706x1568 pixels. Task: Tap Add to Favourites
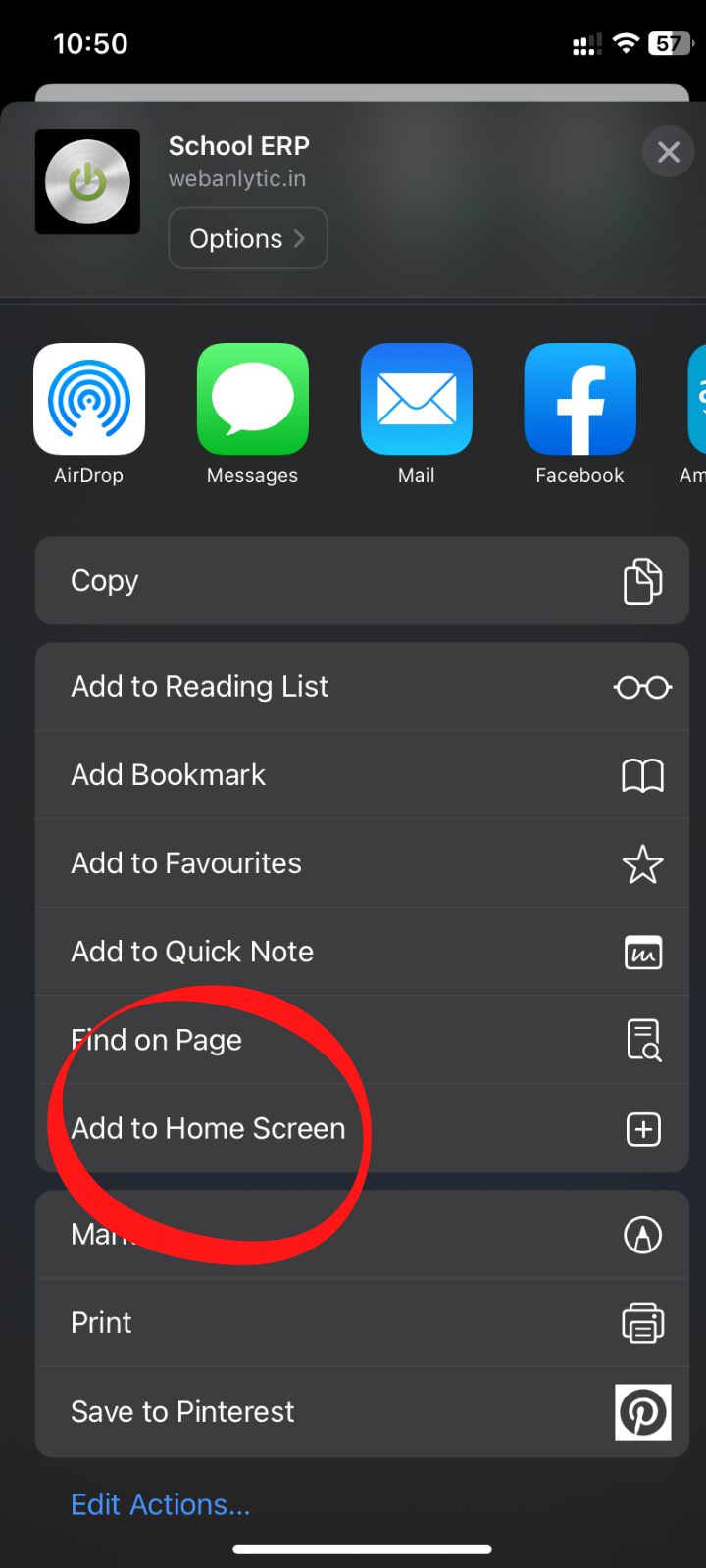click(x=362, y=863)
